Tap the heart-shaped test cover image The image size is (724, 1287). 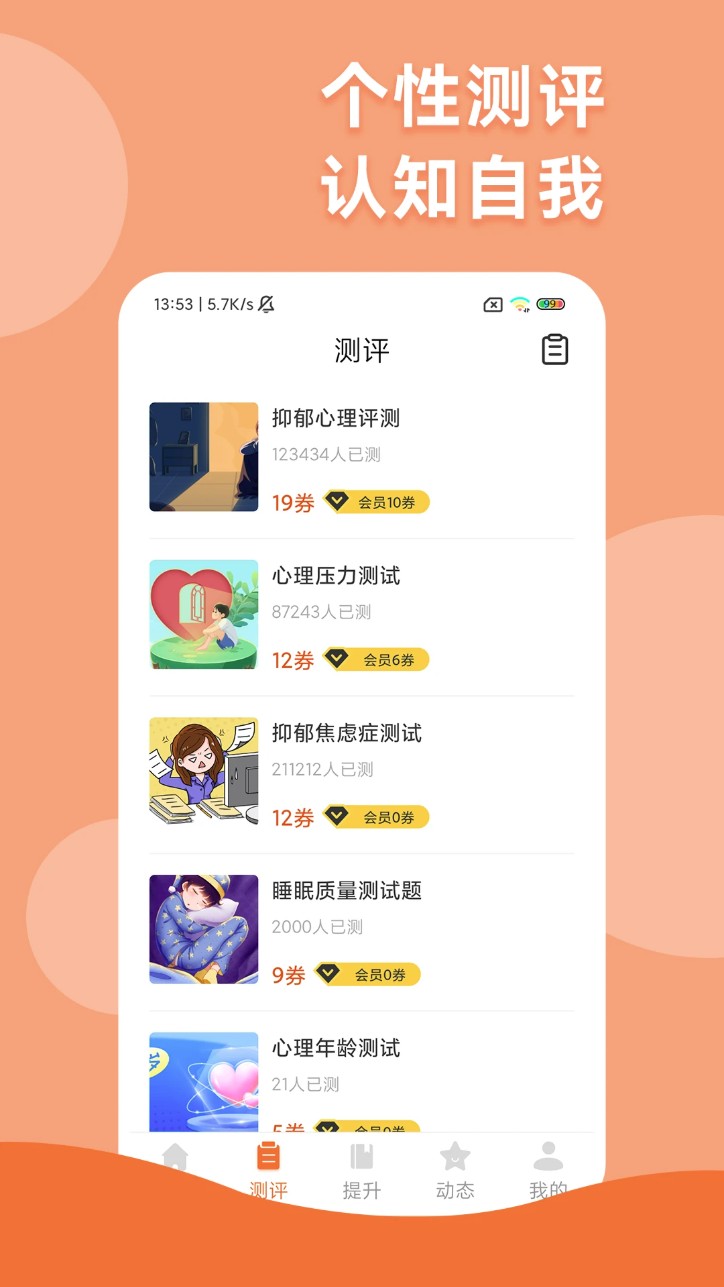203,614
